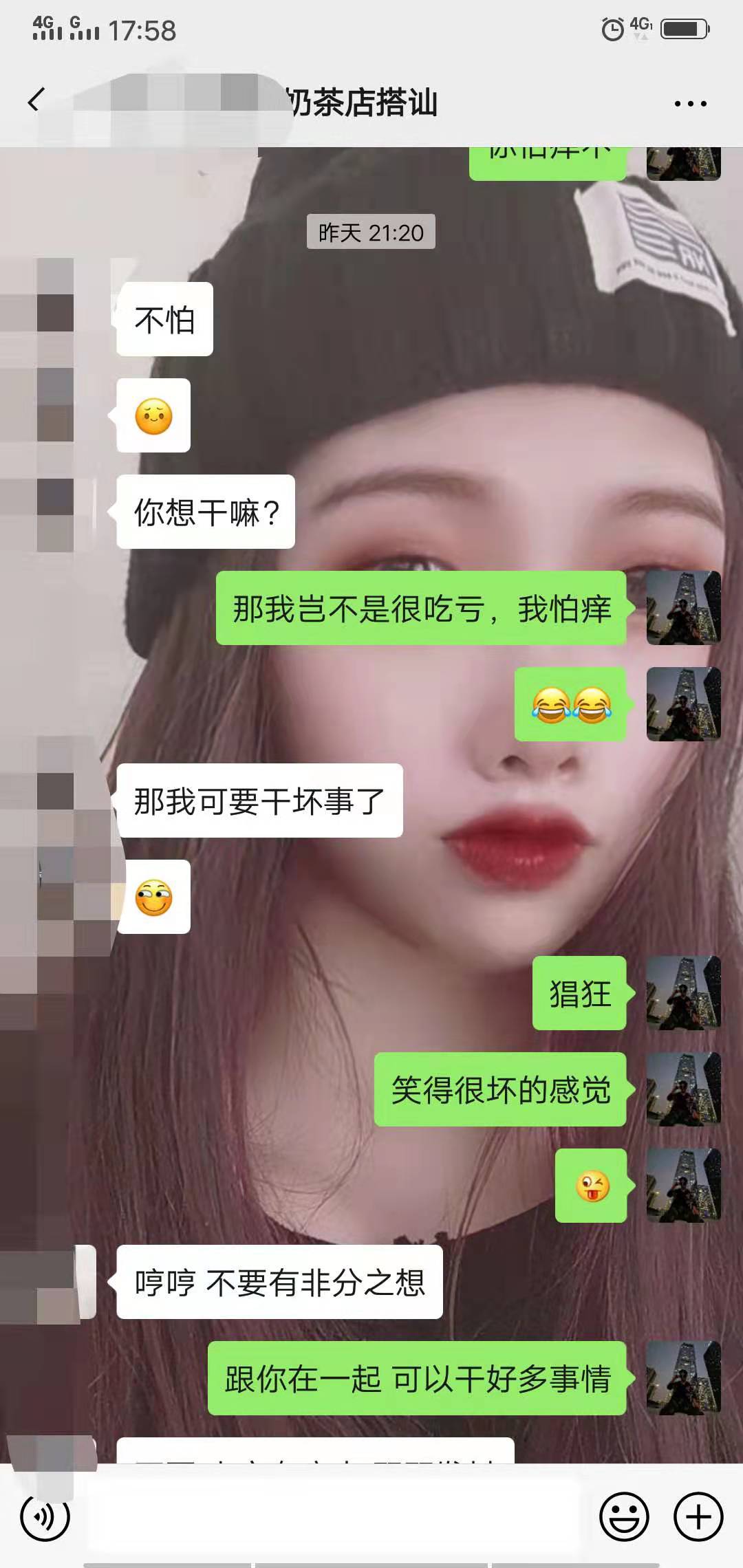Open sender avatar beside 那我岂不是很吃亏 message
The image size is (743, 1568).
click(683, 608)
